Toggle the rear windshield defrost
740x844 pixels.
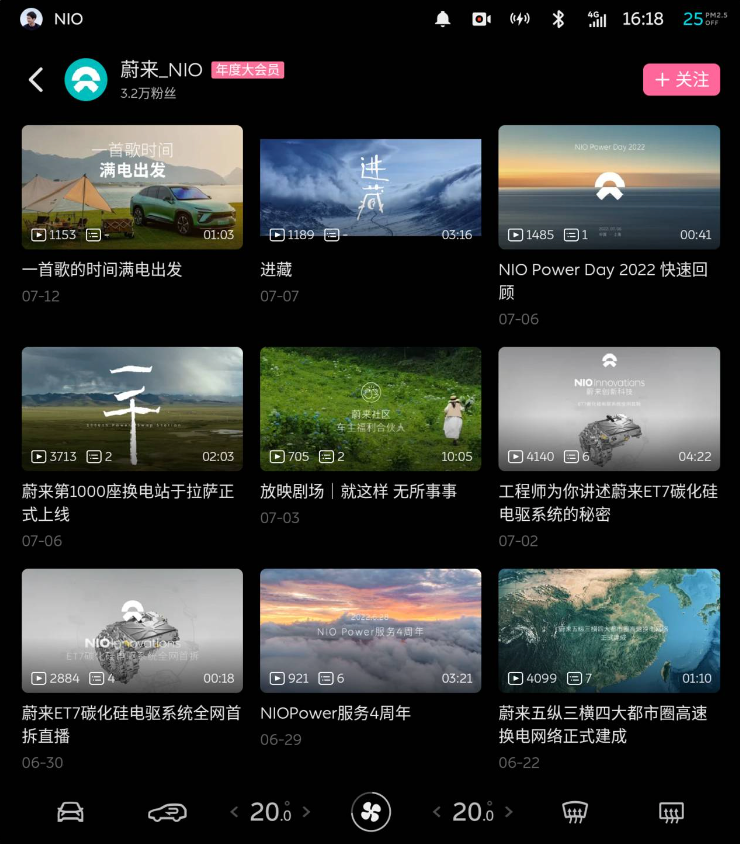coord(670,812)
